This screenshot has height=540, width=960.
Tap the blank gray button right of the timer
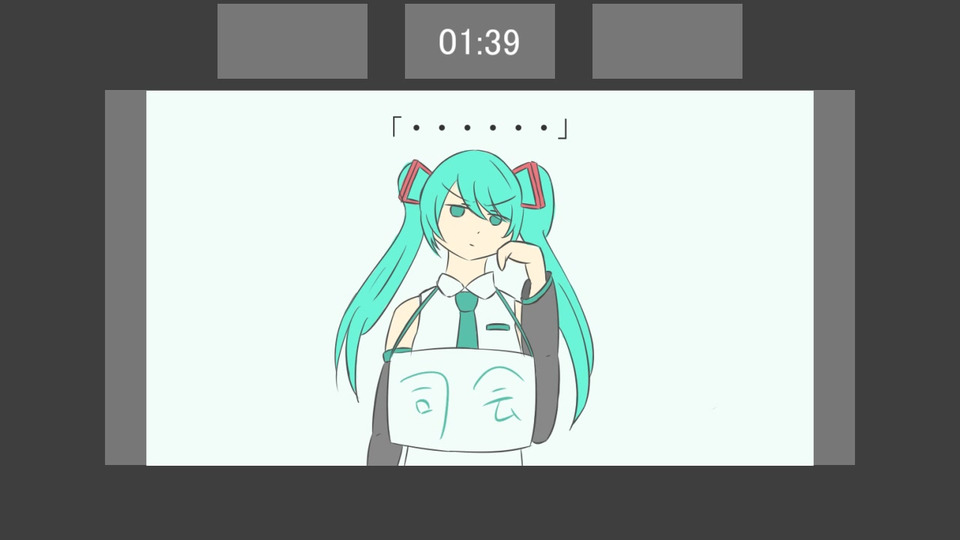point(667,41)
